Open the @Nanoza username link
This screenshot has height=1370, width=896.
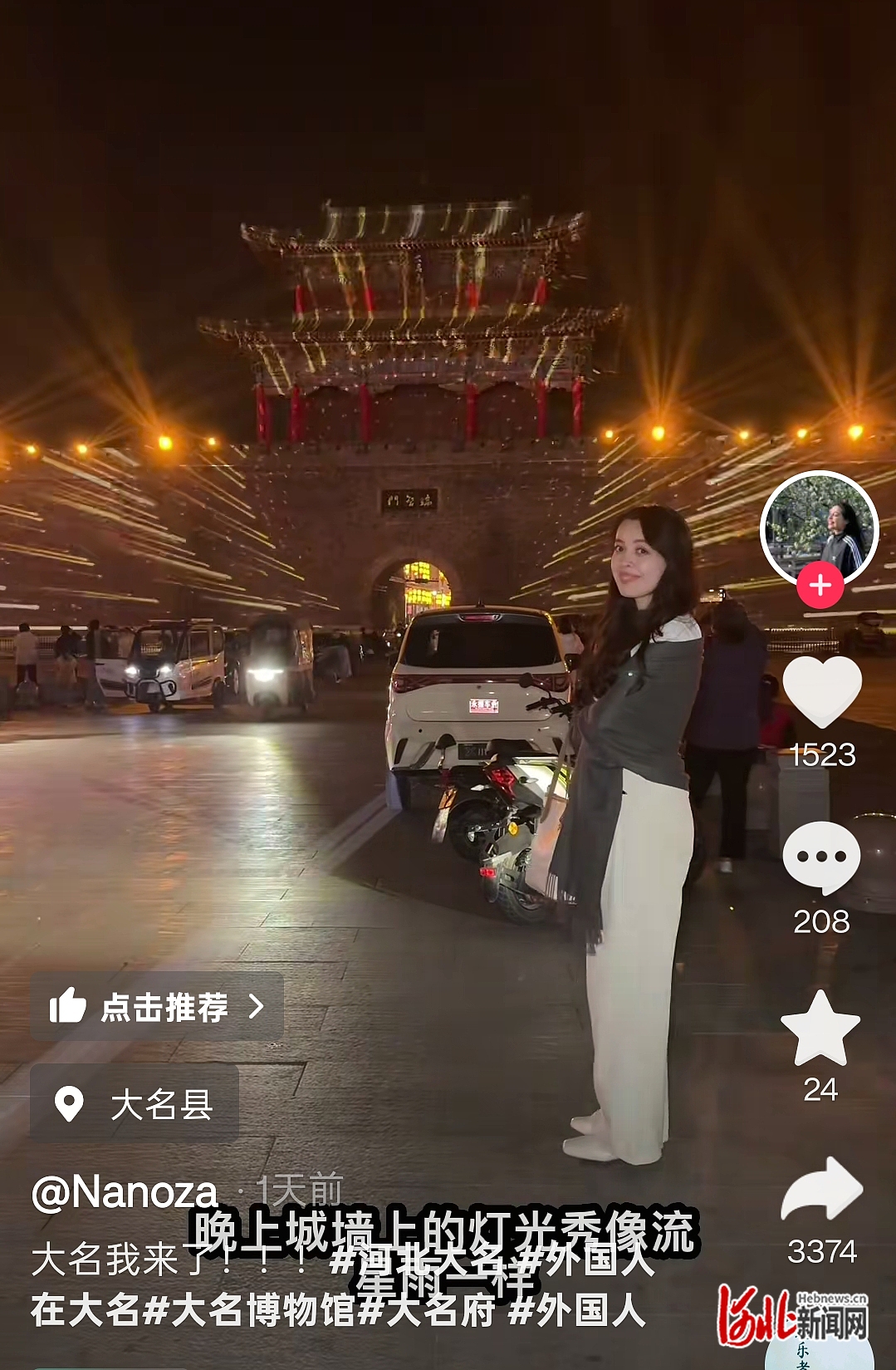[125, 1193]
